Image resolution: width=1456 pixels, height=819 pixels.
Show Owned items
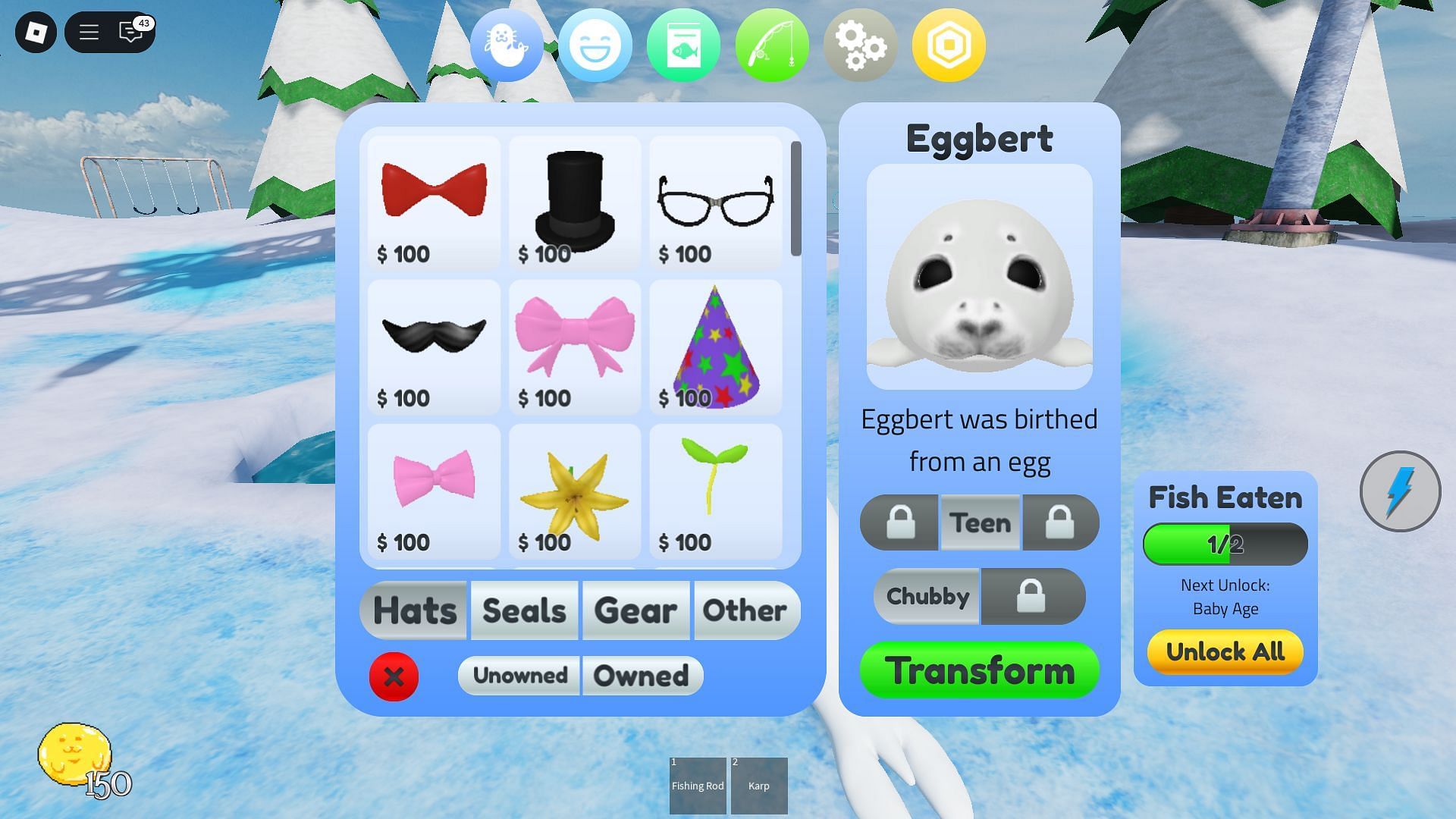[x=642, y=676]
